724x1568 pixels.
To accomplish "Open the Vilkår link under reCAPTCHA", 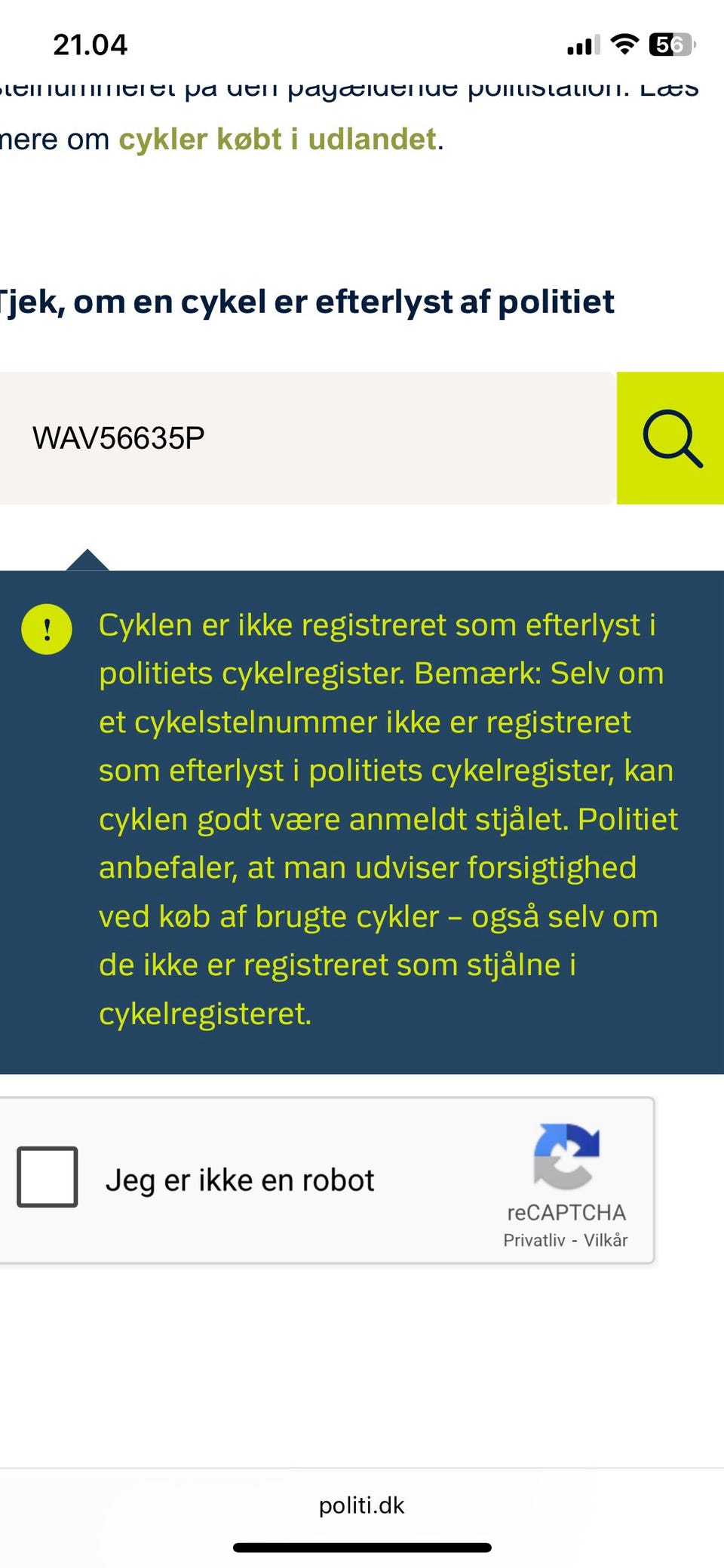I will (x=608, y=1238).
